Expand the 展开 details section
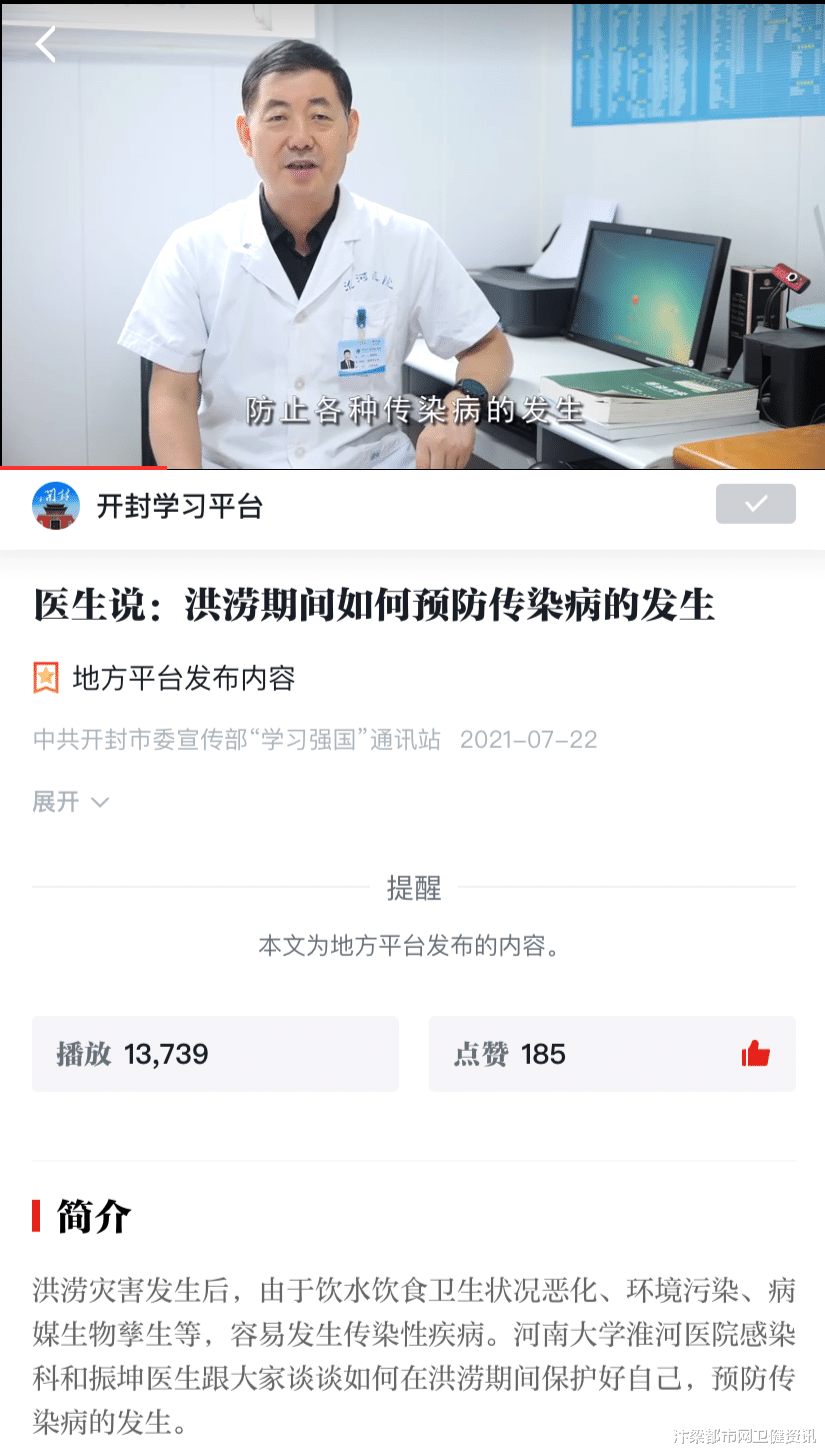 [71, 802]
